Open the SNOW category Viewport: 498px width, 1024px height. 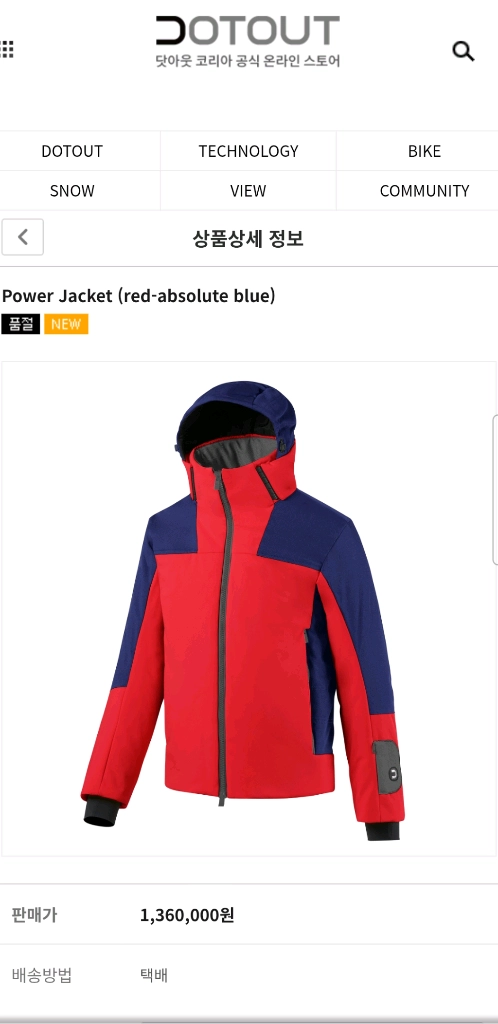pyautogui.click(x=72, y=191)
